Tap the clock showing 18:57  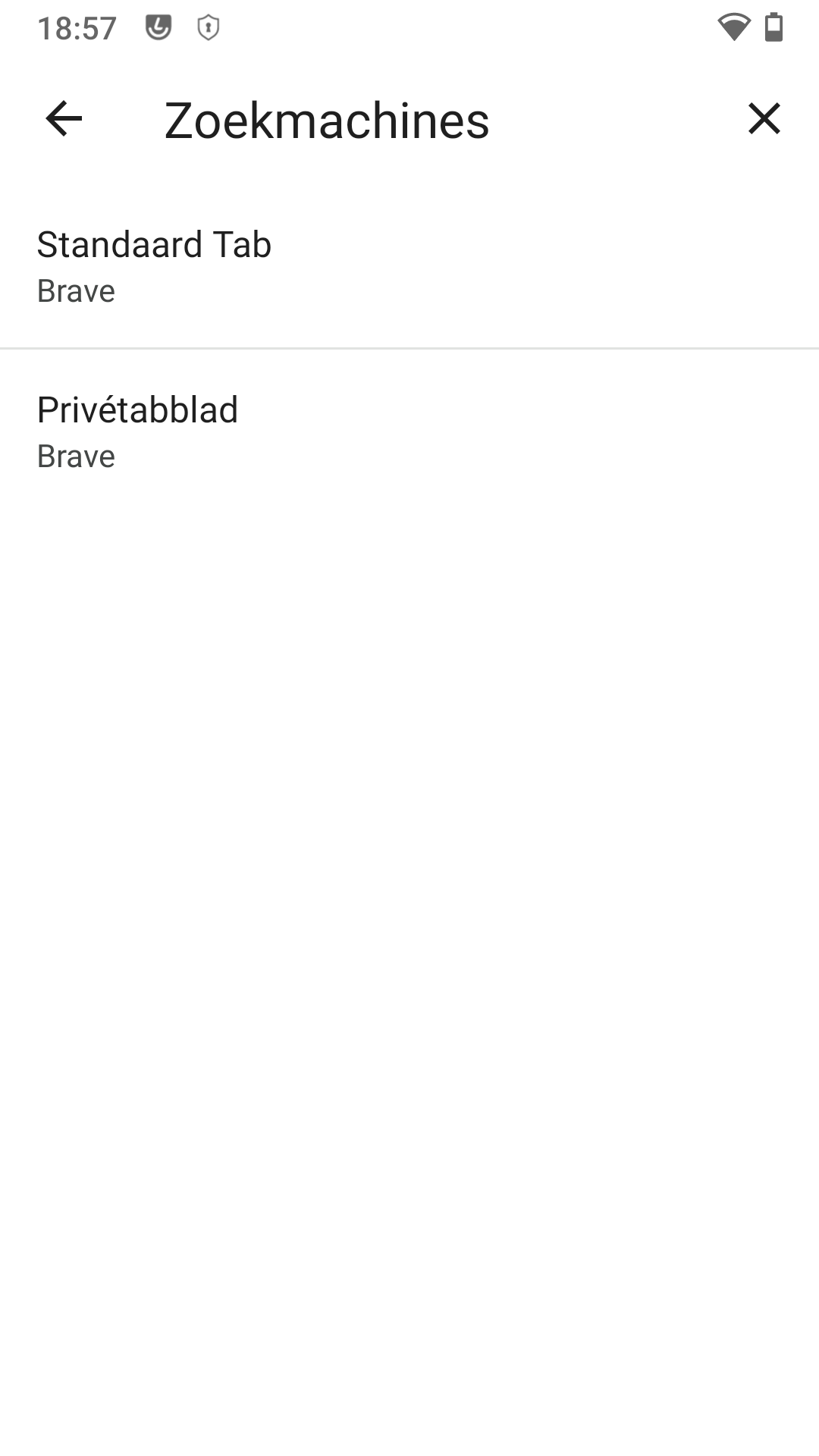tap(78, 27)
